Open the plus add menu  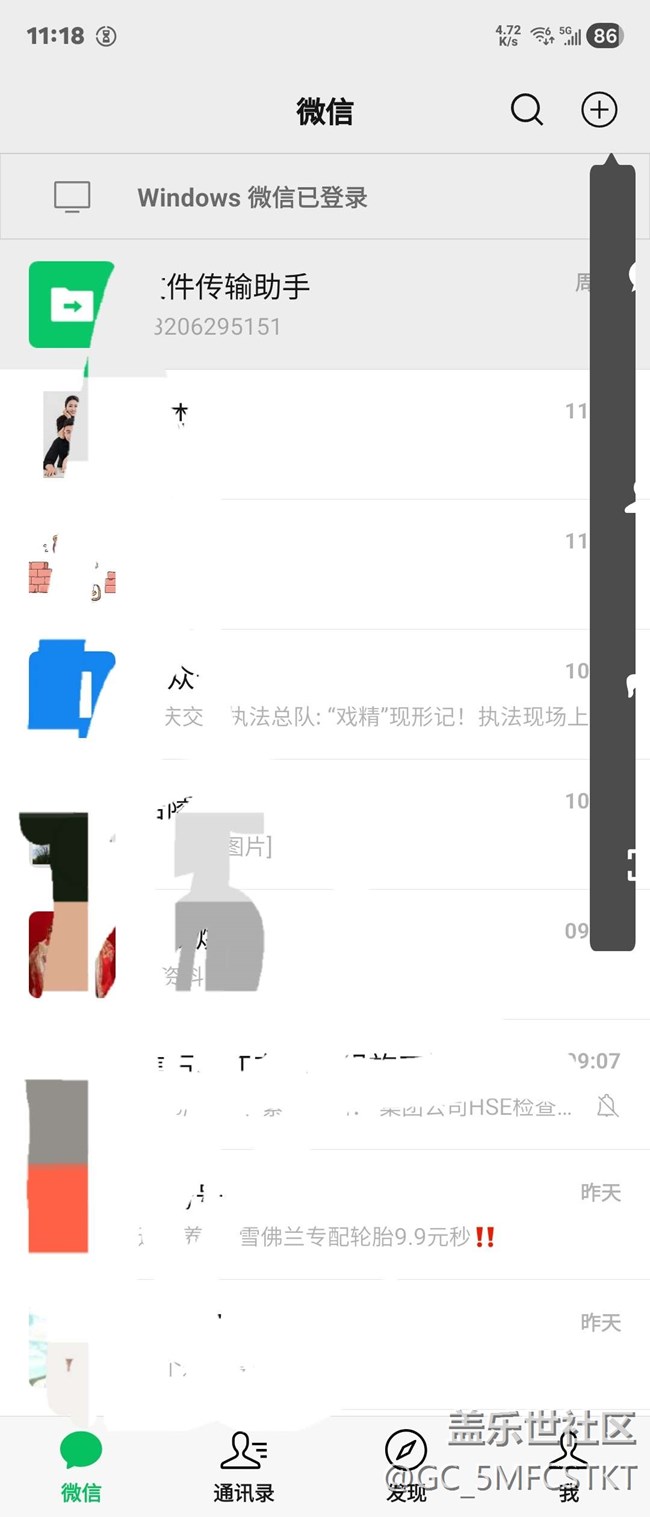pyautogui.click(x=599, y=110)
